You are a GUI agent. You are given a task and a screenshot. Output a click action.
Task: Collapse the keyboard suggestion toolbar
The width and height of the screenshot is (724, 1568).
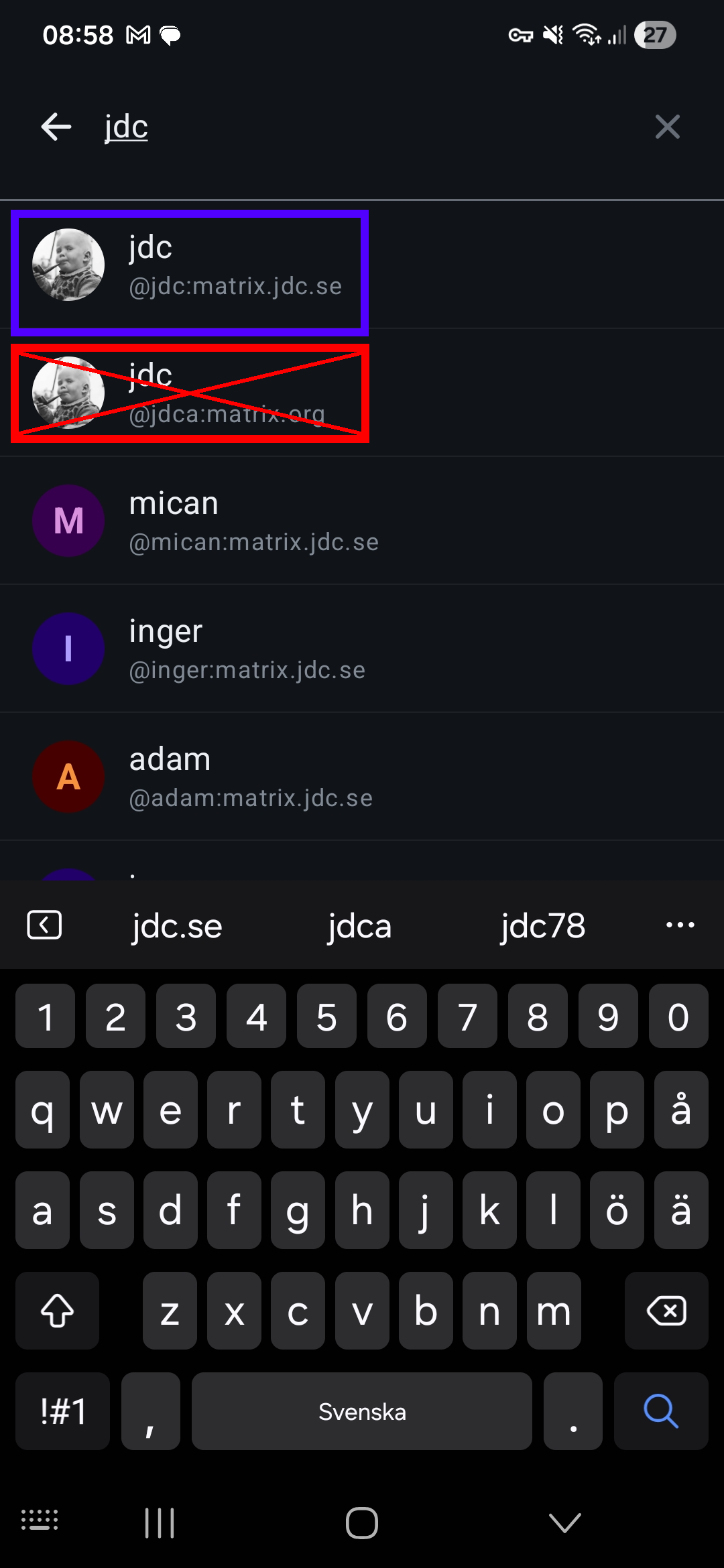point(44,925)
